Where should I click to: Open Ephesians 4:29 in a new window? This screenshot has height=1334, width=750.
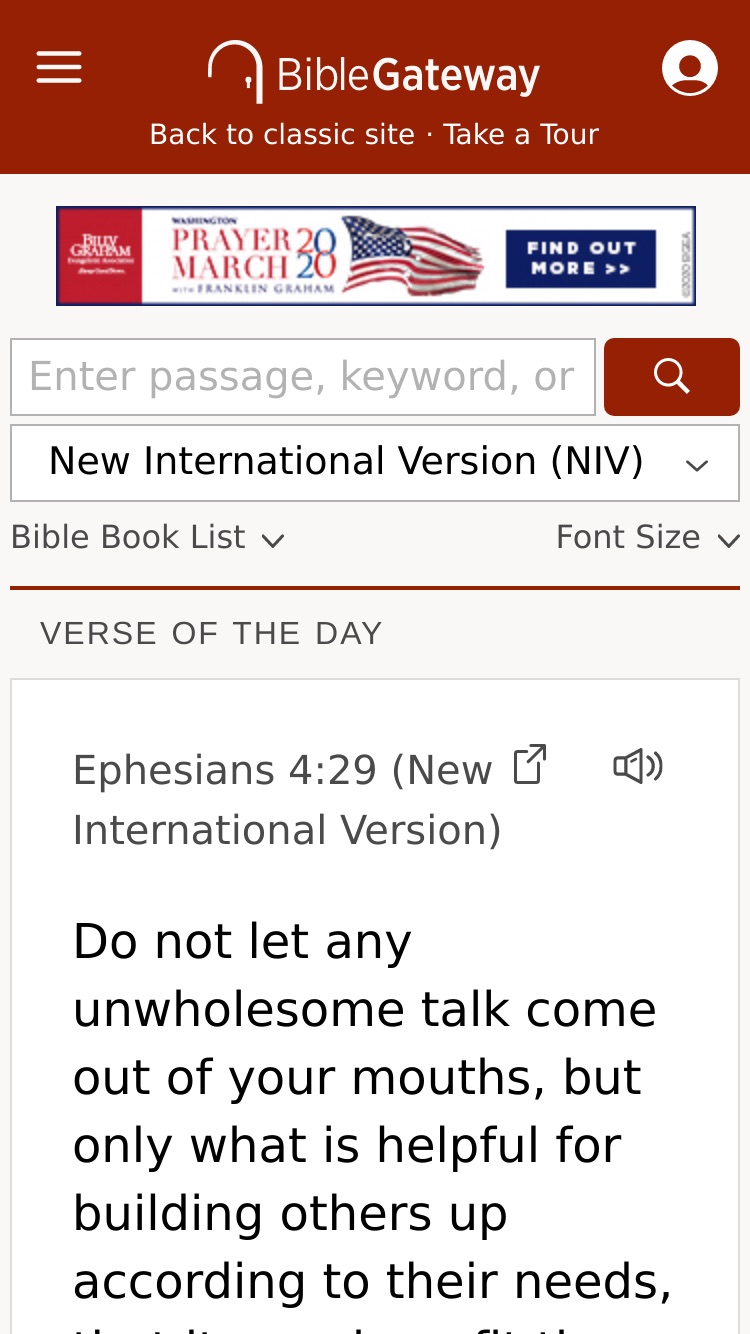click(530, 765)
